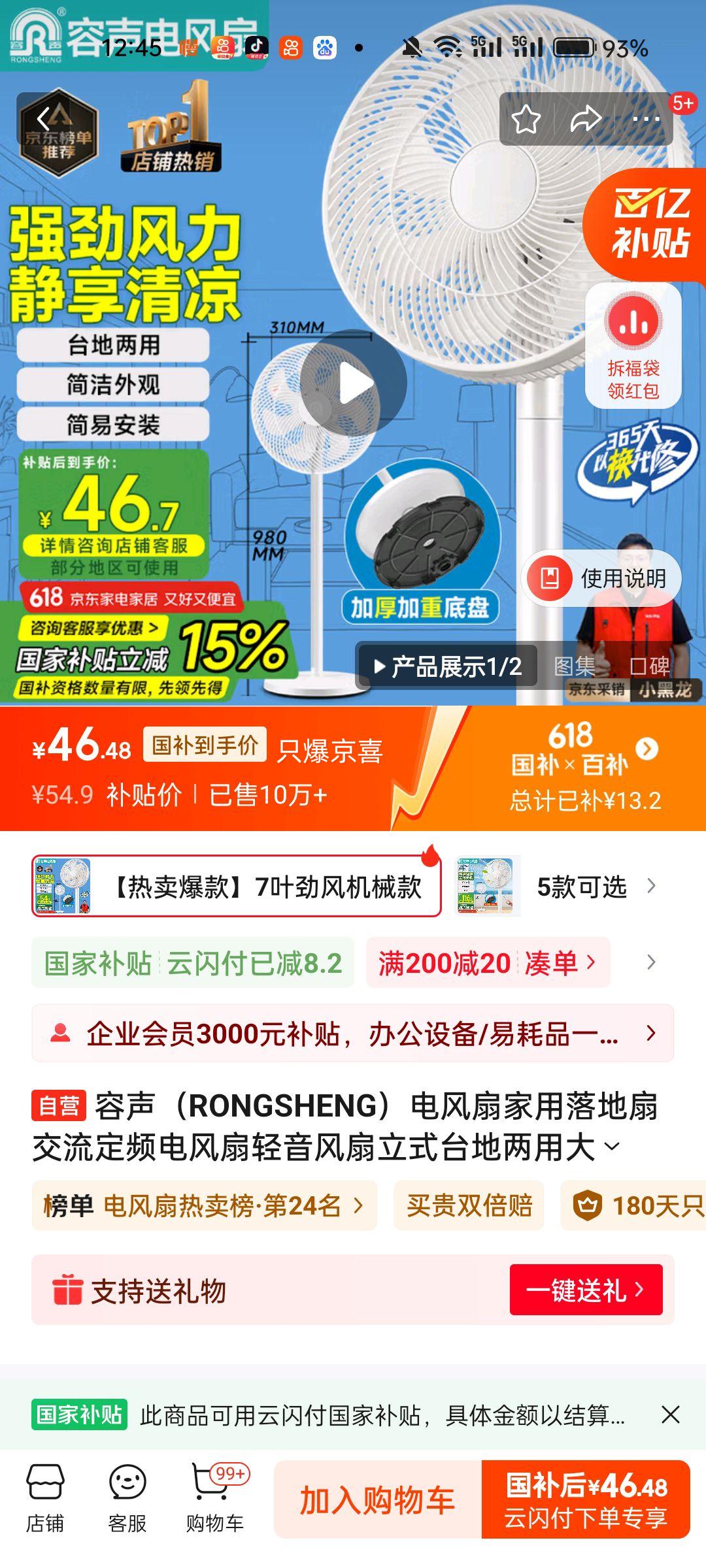Screen dimensions: 706x1568
Task: Tap 一键送礼 gift button
Action: (x=586, y=1290)
